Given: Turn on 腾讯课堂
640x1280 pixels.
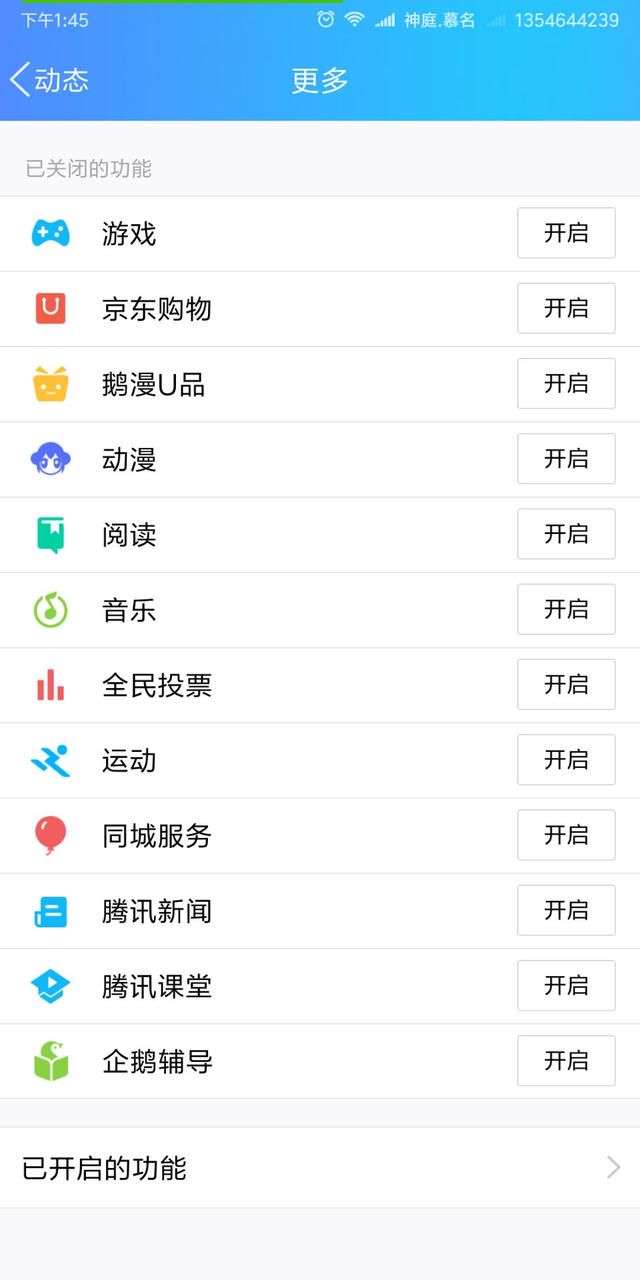Looking at the screenshot, I should (x=566, y=986).
